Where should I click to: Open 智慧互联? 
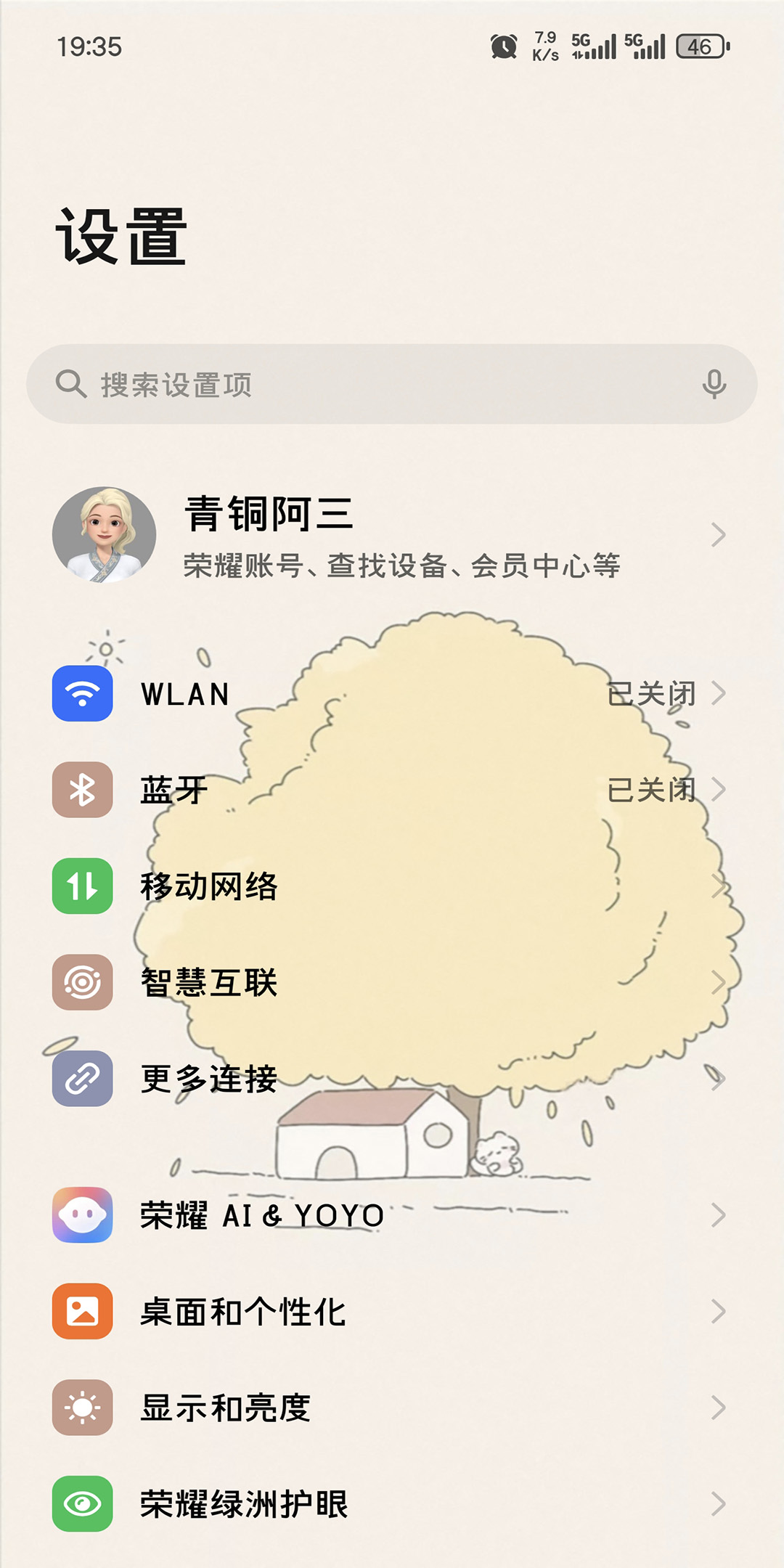tap(392, 983)
